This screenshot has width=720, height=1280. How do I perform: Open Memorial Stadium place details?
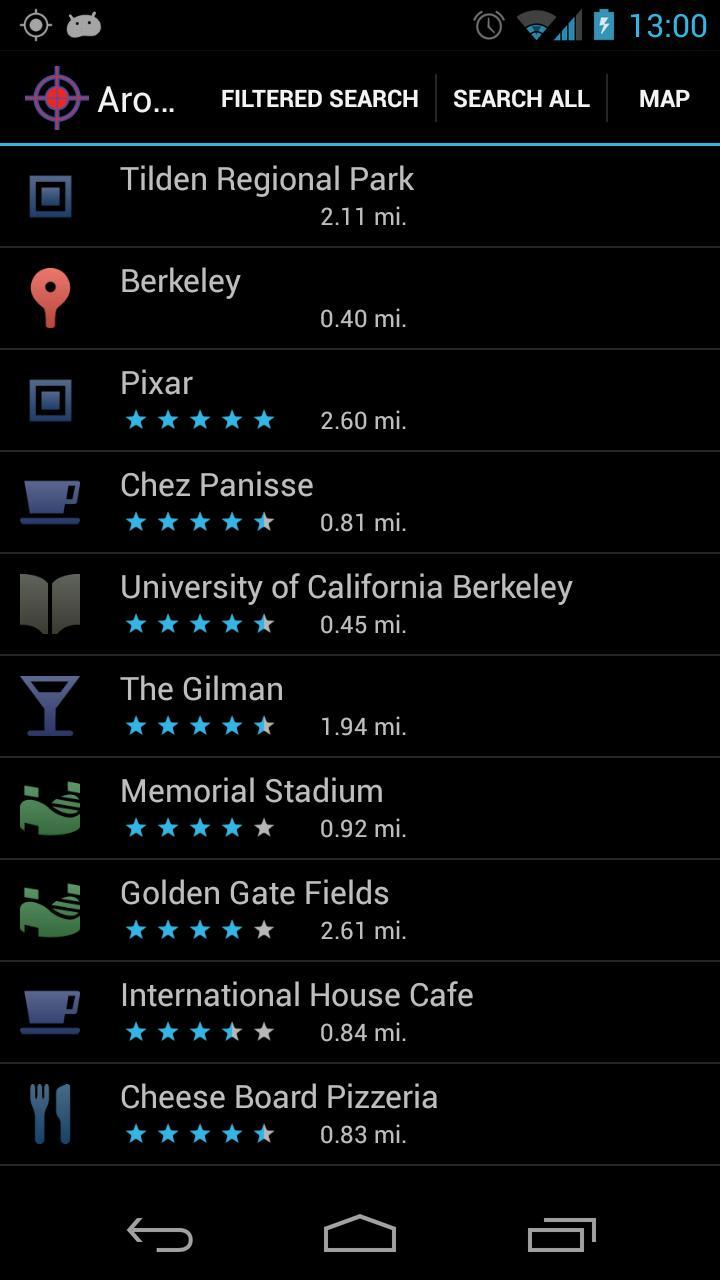360,809
